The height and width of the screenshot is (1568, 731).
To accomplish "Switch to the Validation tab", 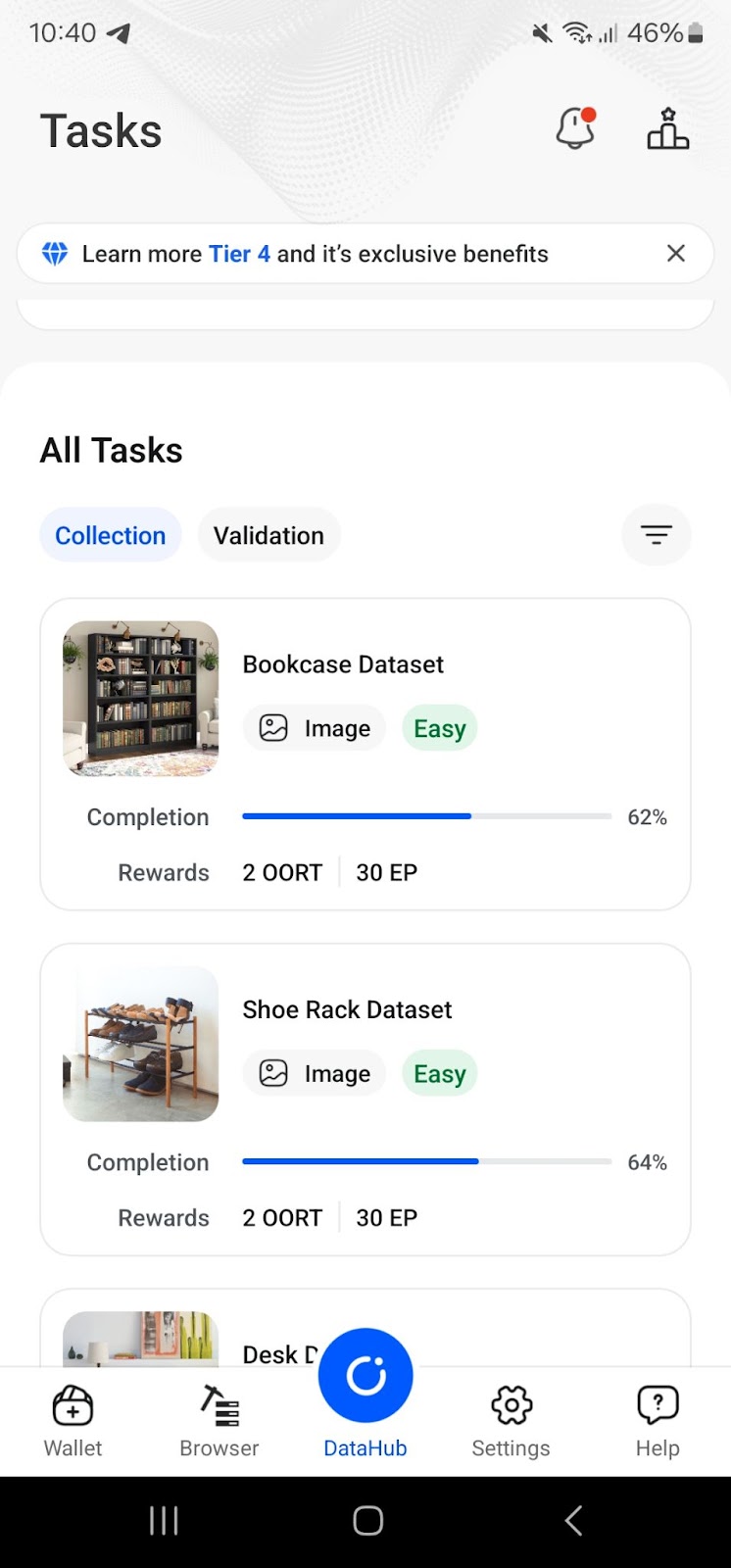I will (268, 535).
